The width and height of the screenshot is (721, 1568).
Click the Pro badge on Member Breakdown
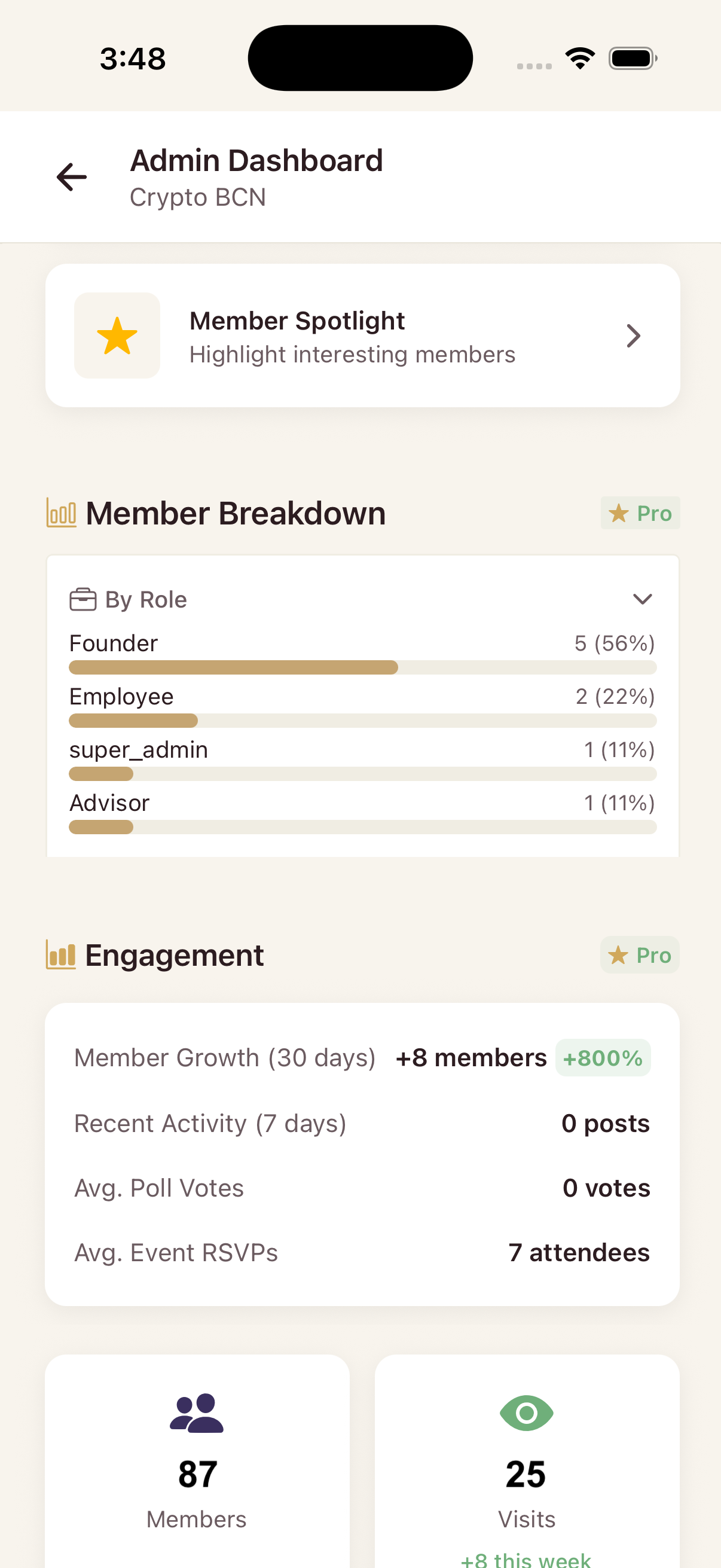[x=640, y=513]
